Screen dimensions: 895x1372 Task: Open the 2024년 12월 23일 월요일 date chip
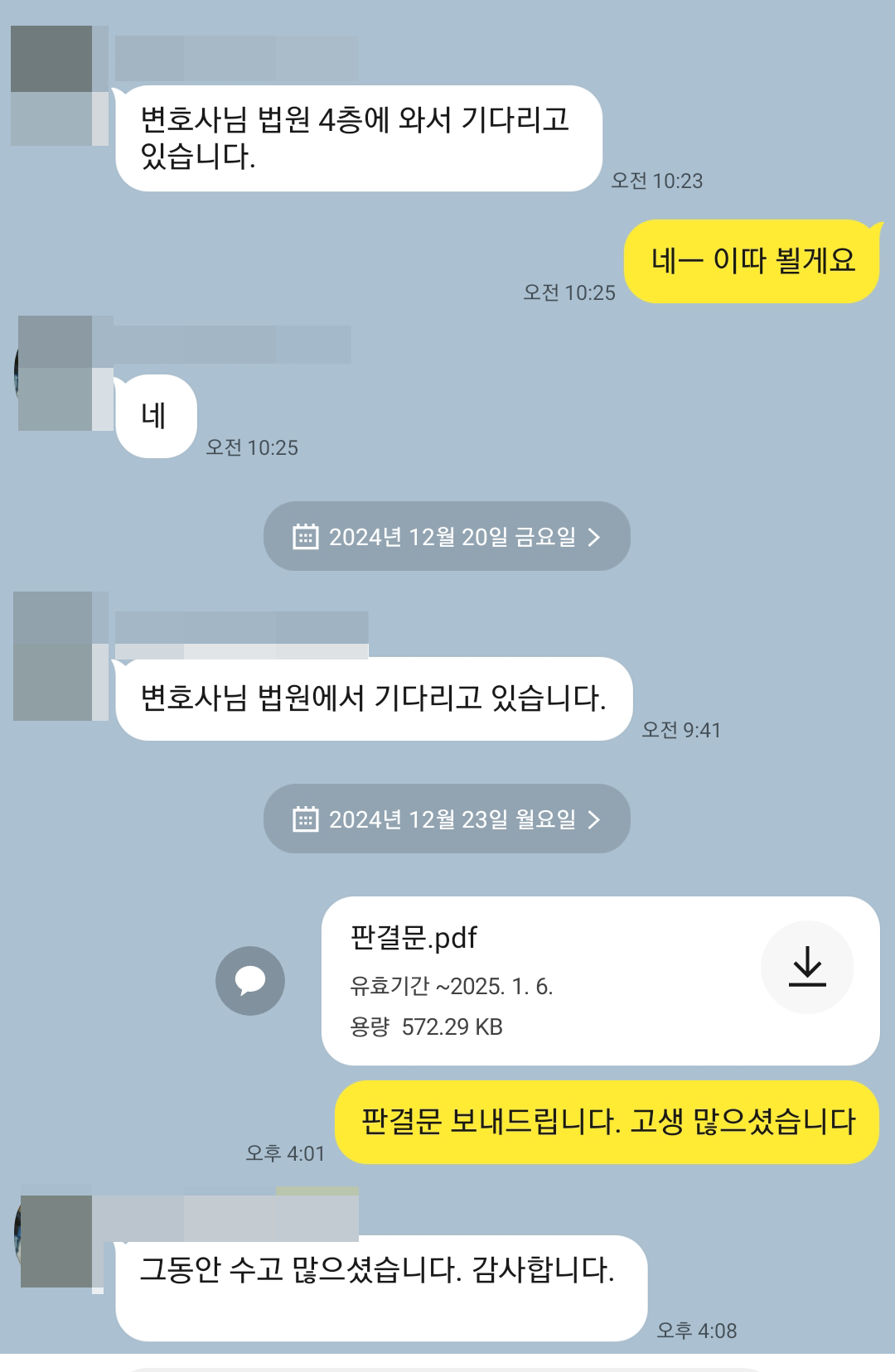447,819
